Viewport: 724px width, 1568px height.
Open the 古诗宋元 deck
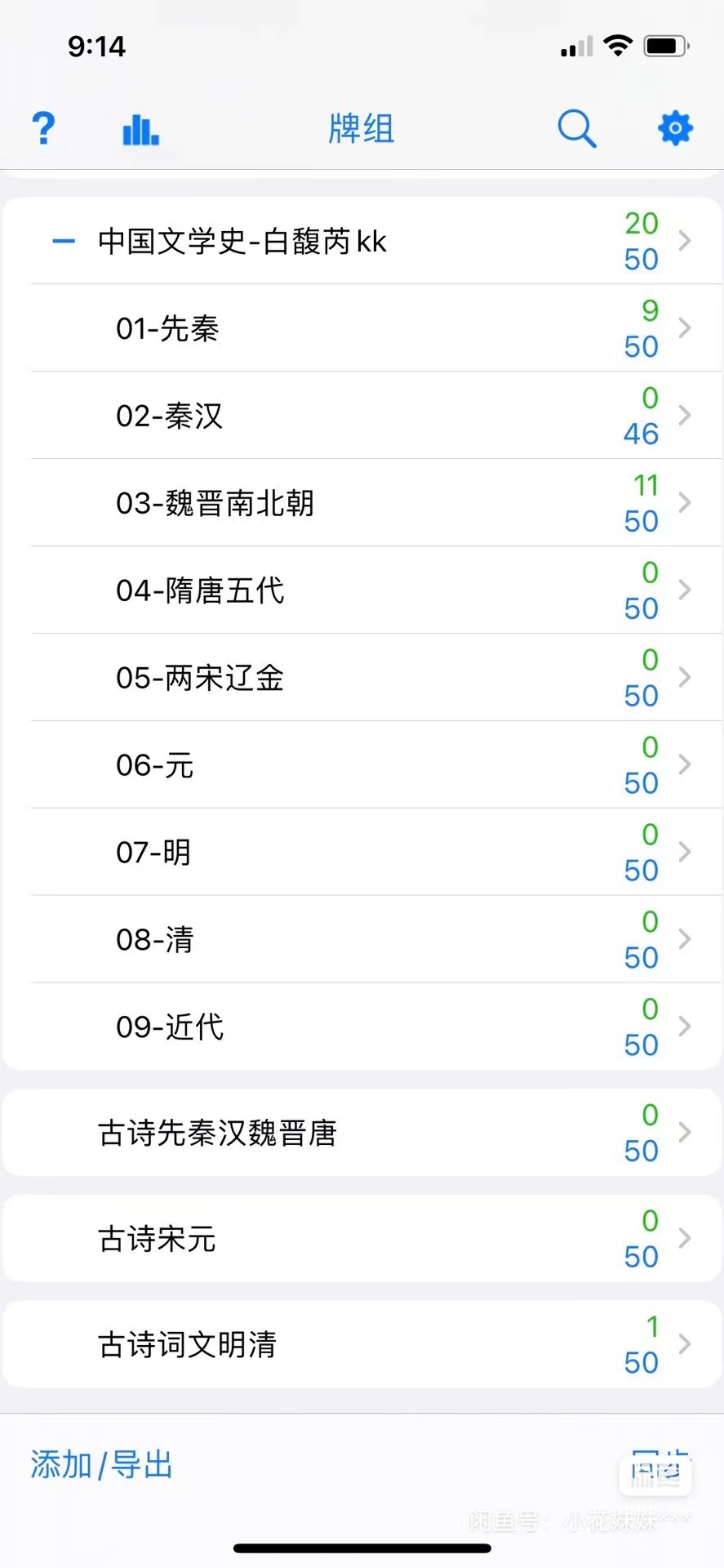point(362,1239)
